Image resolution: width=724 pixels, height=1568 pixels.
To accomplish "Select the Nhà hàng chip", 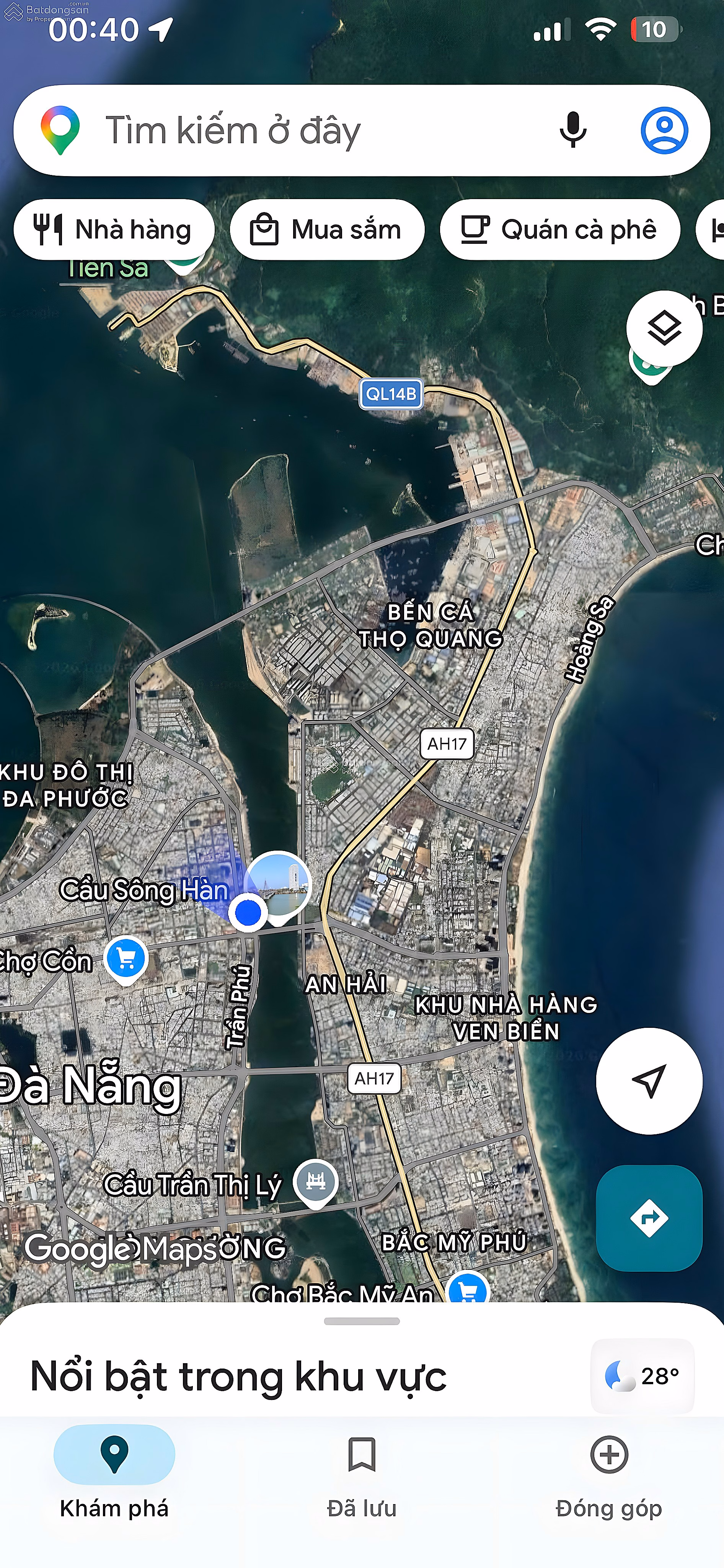I will click(x=114, y=230).
